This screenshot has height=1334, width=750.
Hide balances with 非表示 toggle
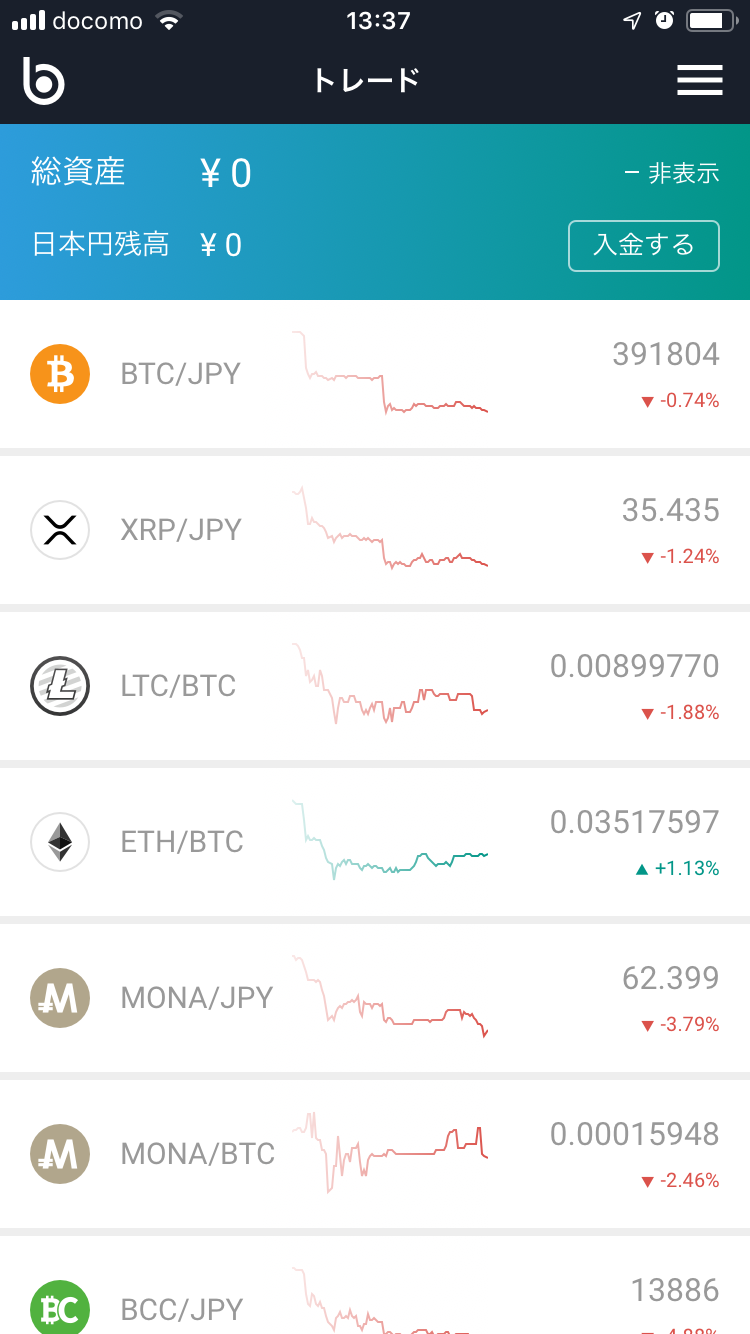pos(671,173)
